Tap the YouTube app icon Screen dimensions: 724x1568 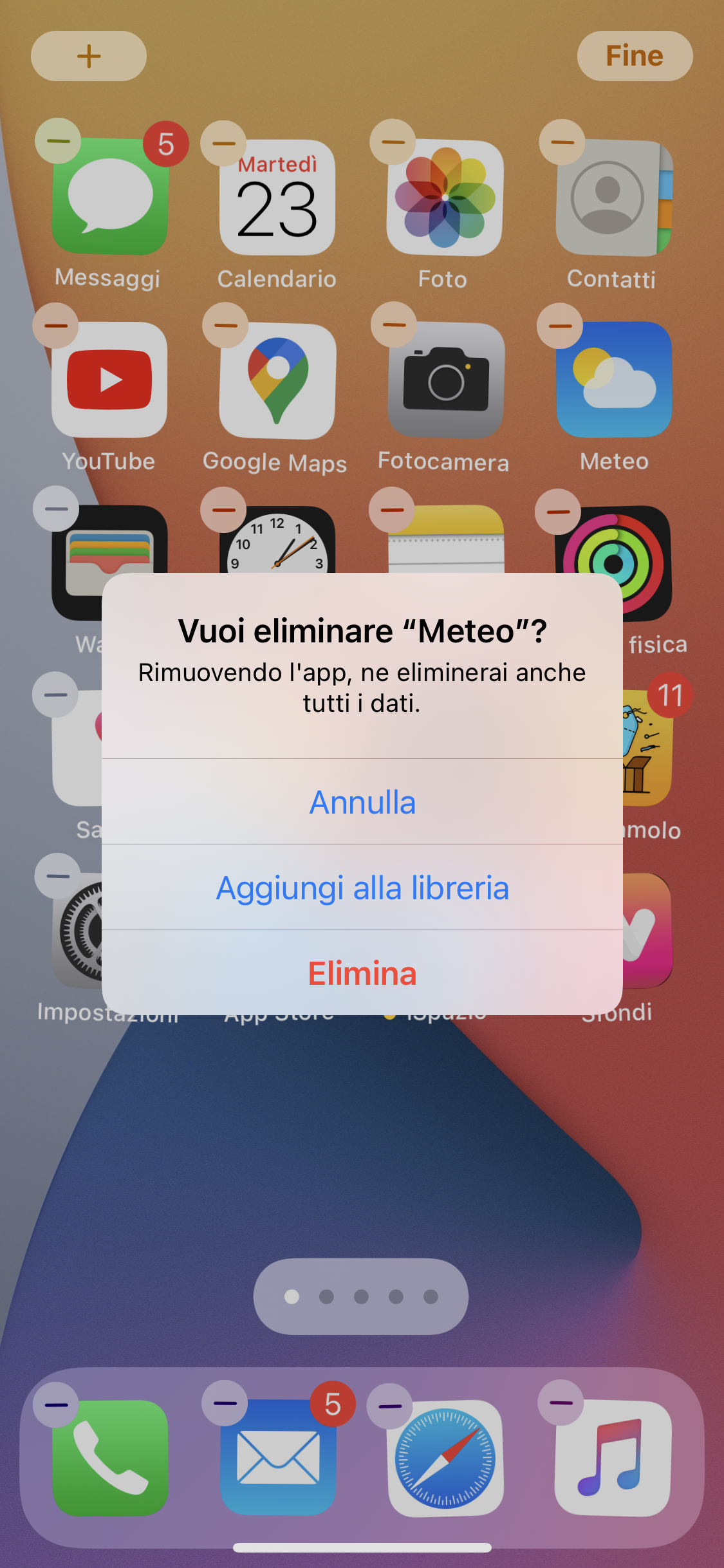(x=110, y=380)
